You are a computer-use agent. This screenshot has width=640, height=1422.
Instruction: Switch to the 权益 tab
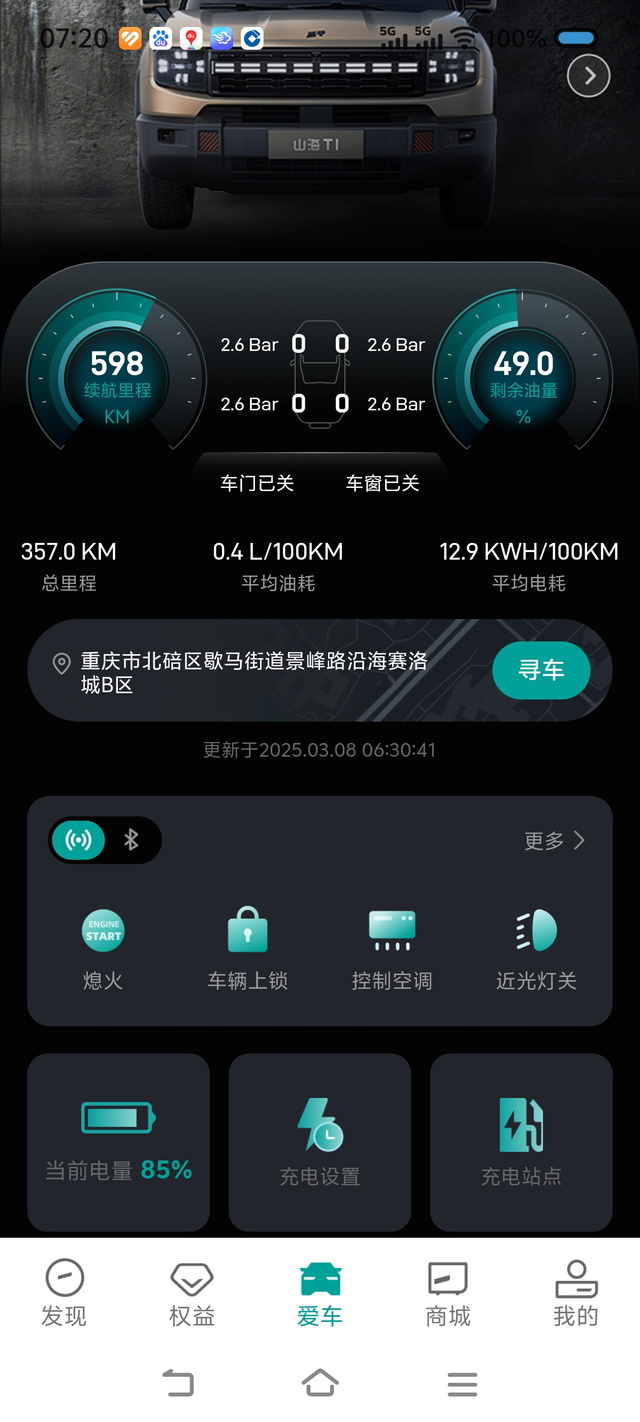192,1292
